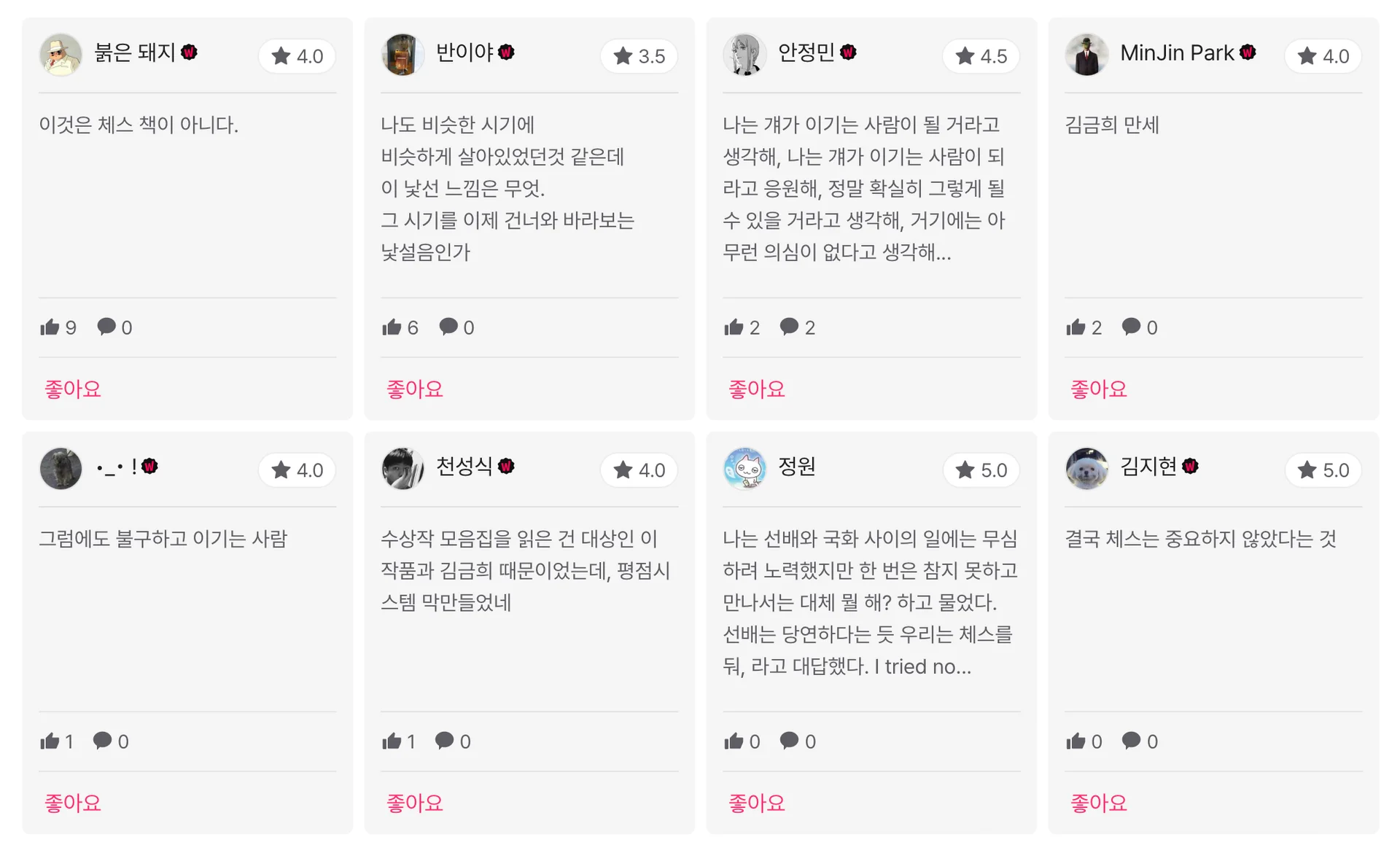Go to MinJin Park's profile
The height and width of the screenshot is (853, 1400).
pos(1086,54)
